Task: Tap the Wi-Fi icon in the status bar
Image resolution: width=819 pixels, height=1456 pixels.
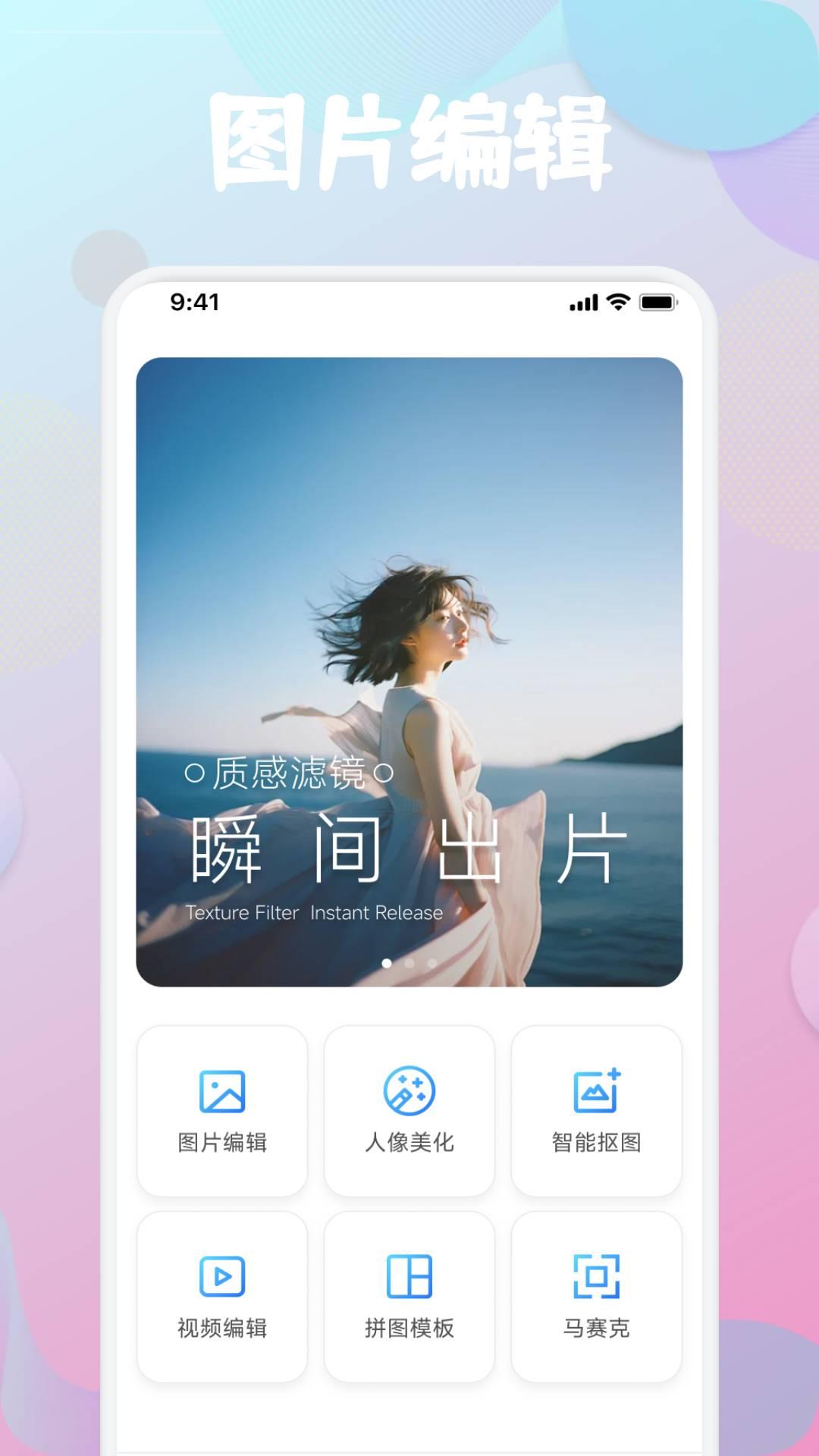Action: pos(617,303)
